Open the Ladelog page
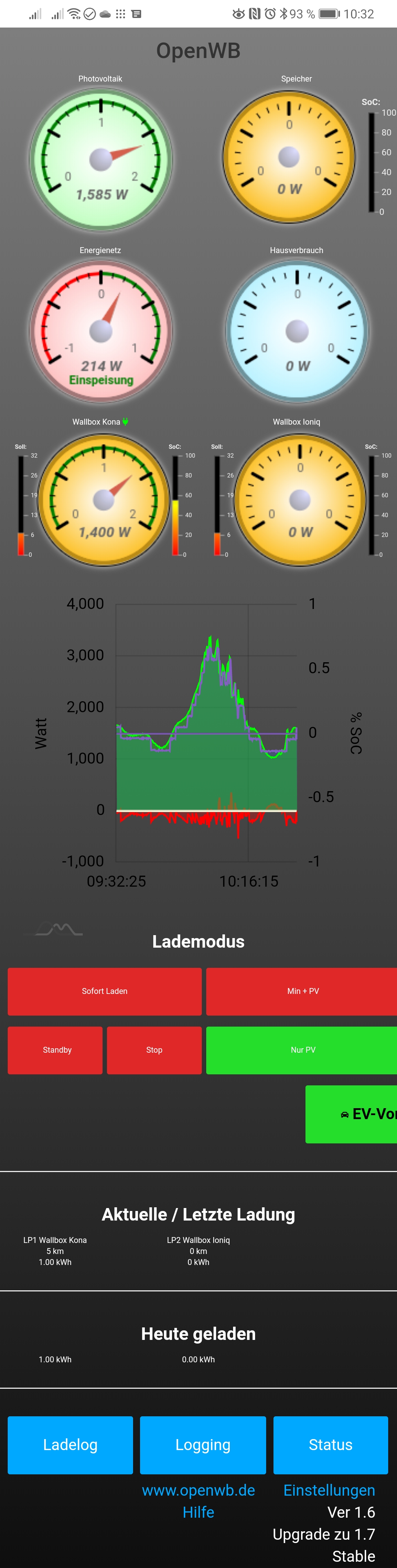Screen dimensions: 397x1568 [70, 1445]
